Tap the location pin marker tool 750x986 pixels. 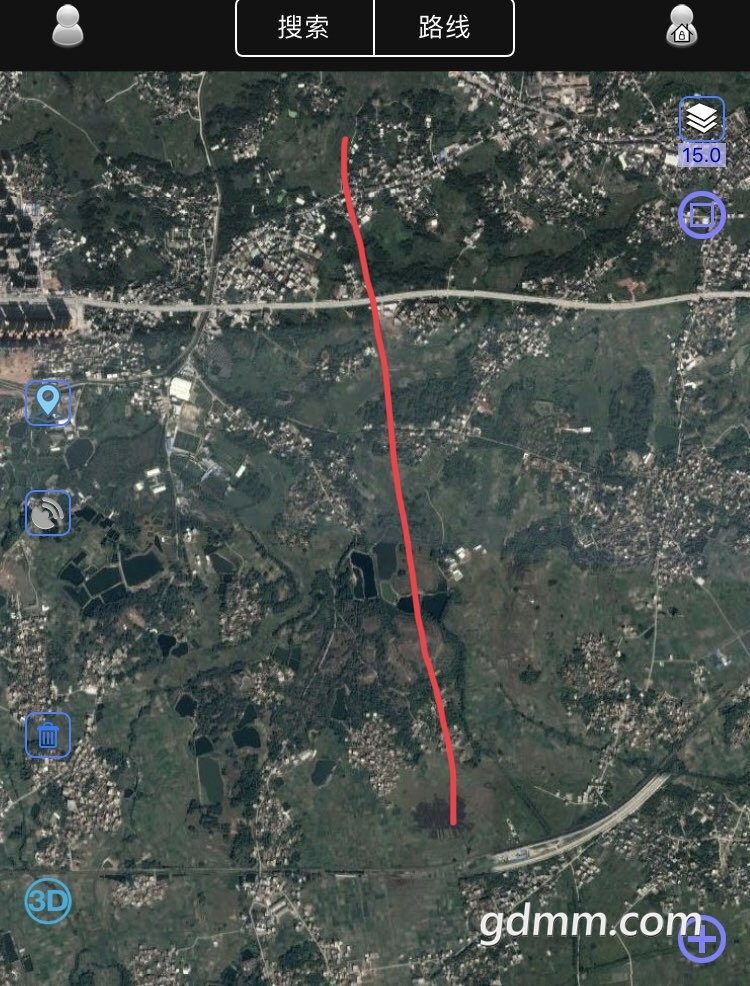48,403
